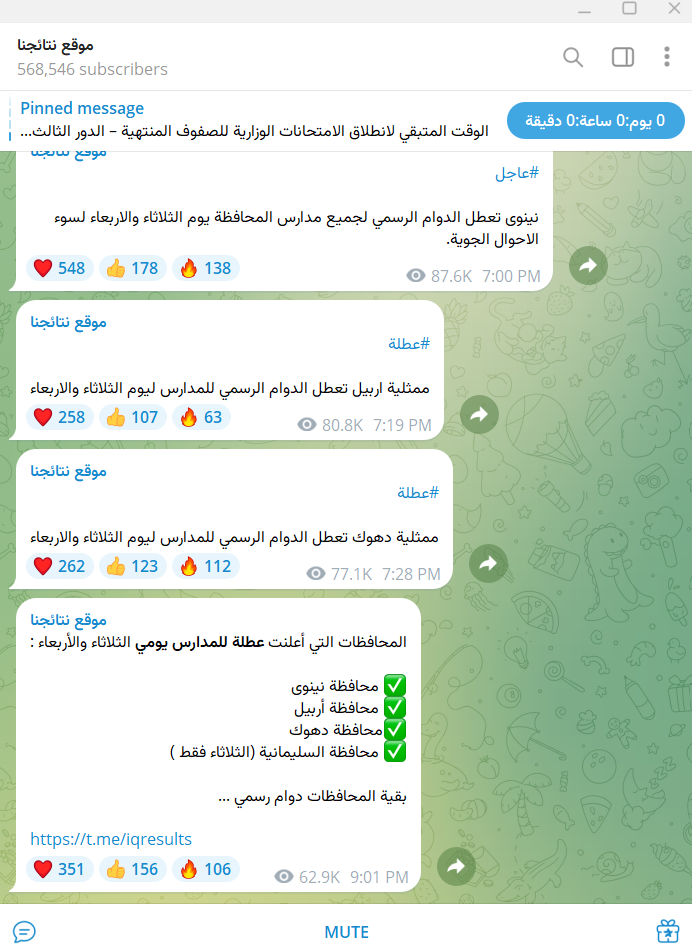
Task: Toggle the side panel view
Action: [623, 57]
